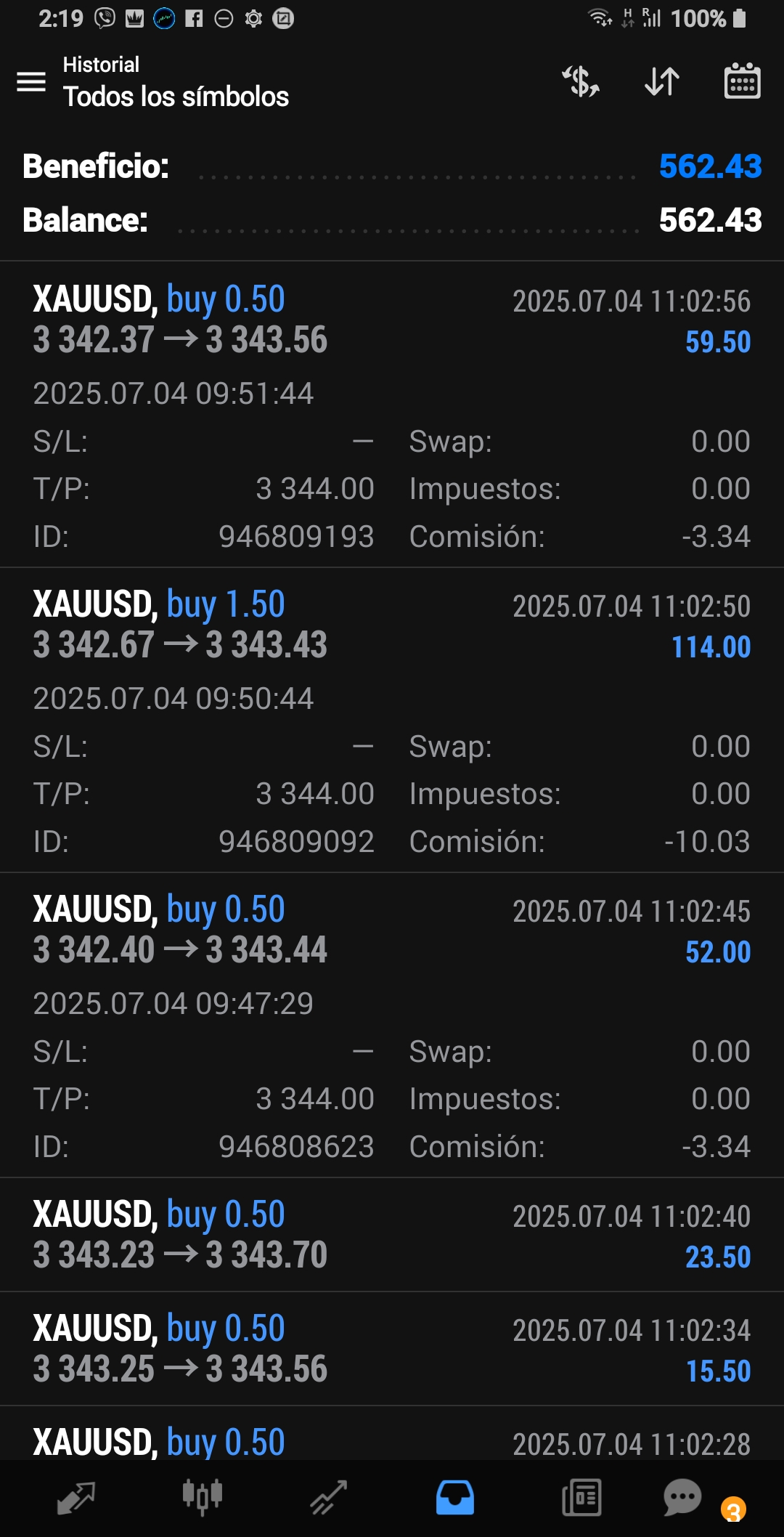Collapse XAUUSD buy 0.50 trade with profit 52.00

(x=392, y=1025)
